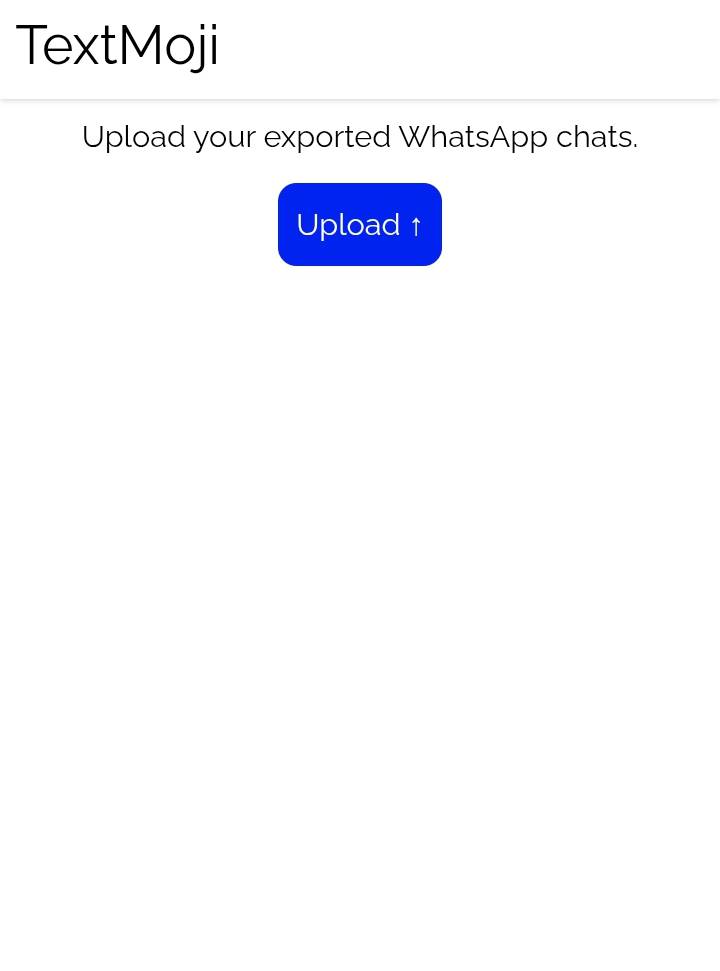This screenshot has height=971, width=720.
Task: Click the upward arrow inside Upload button
Action: click(415, 224)
